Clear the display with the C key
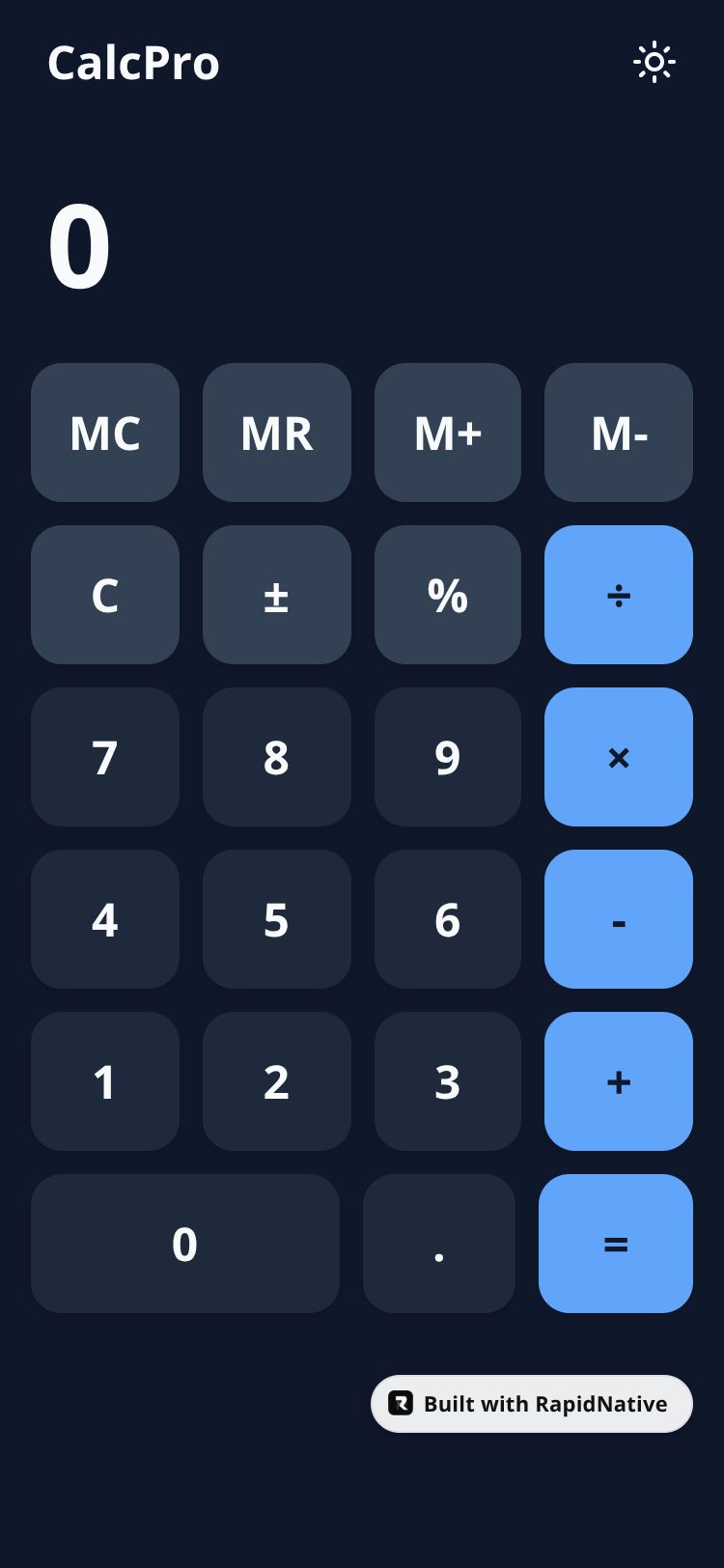 (x=105, y=595)
